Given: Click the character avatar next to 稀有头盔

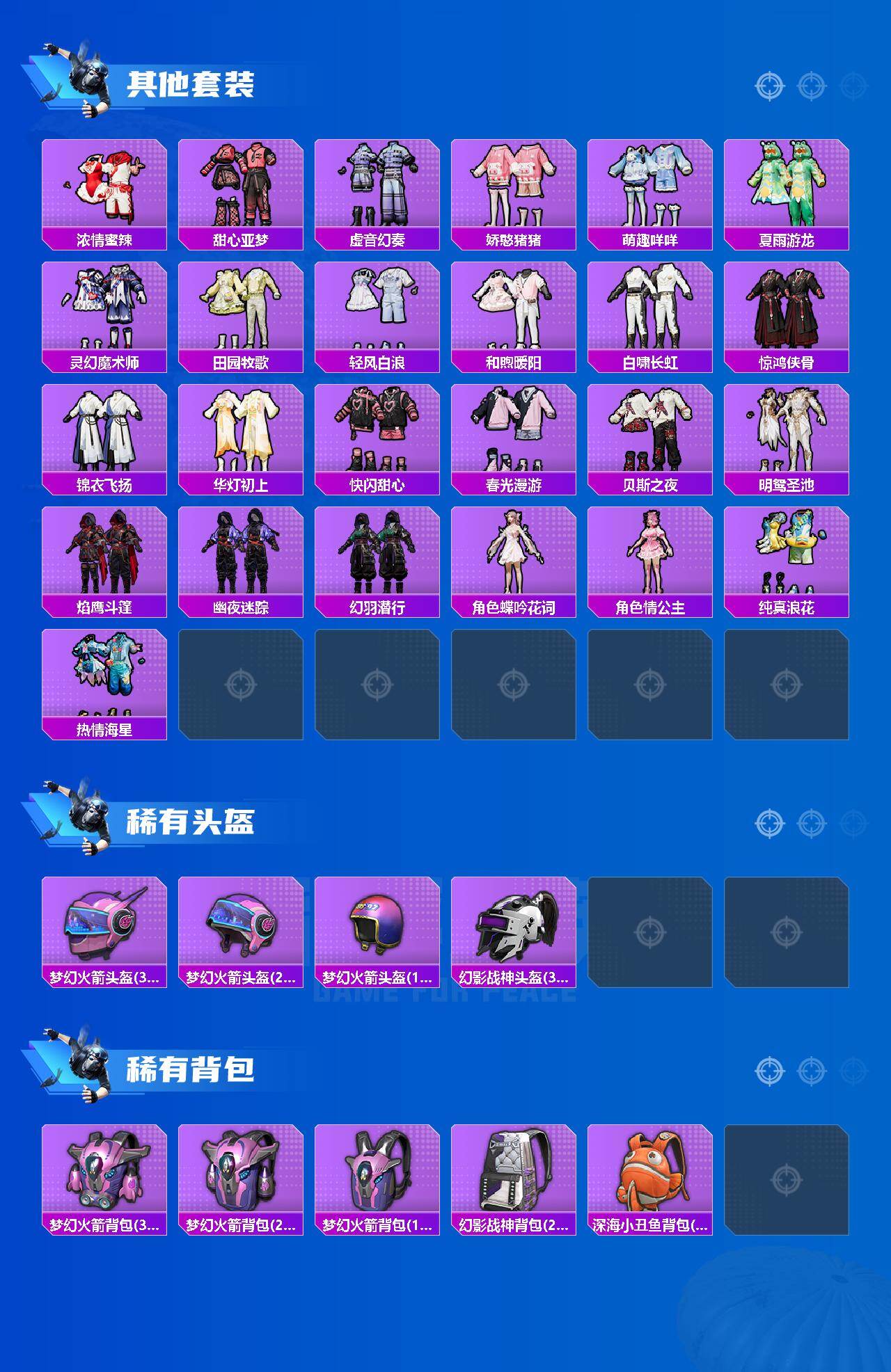Looking at the screenshot, I should [89, 819].
